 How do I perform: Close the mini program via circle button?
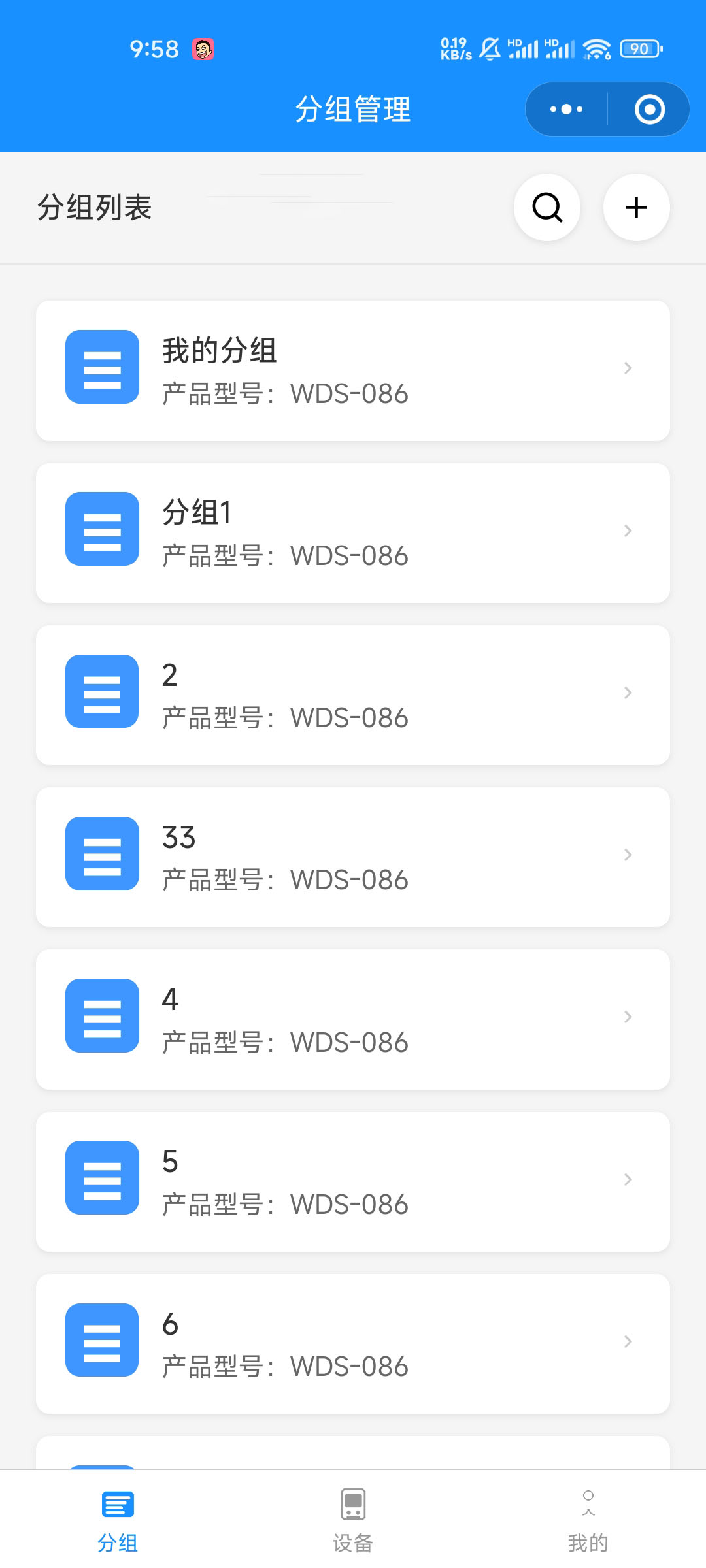point(649,109)
